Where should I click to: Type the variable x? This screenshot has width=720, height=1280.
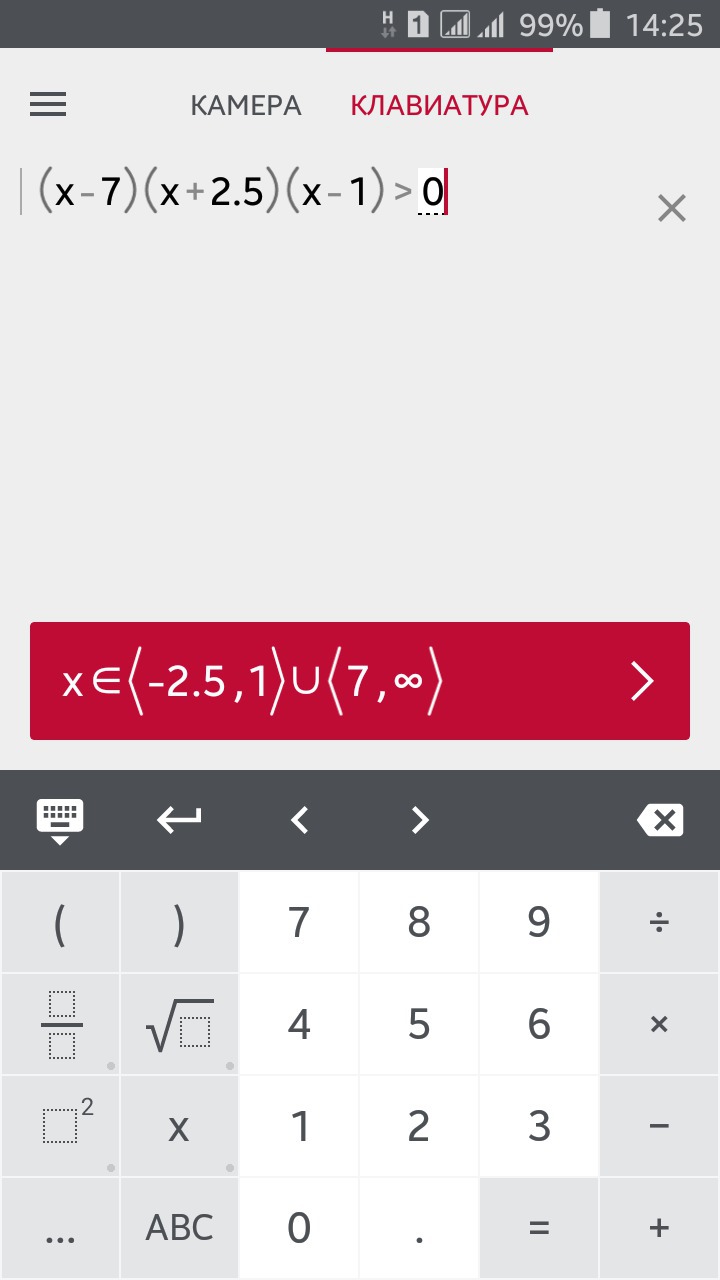point(180,1127)
